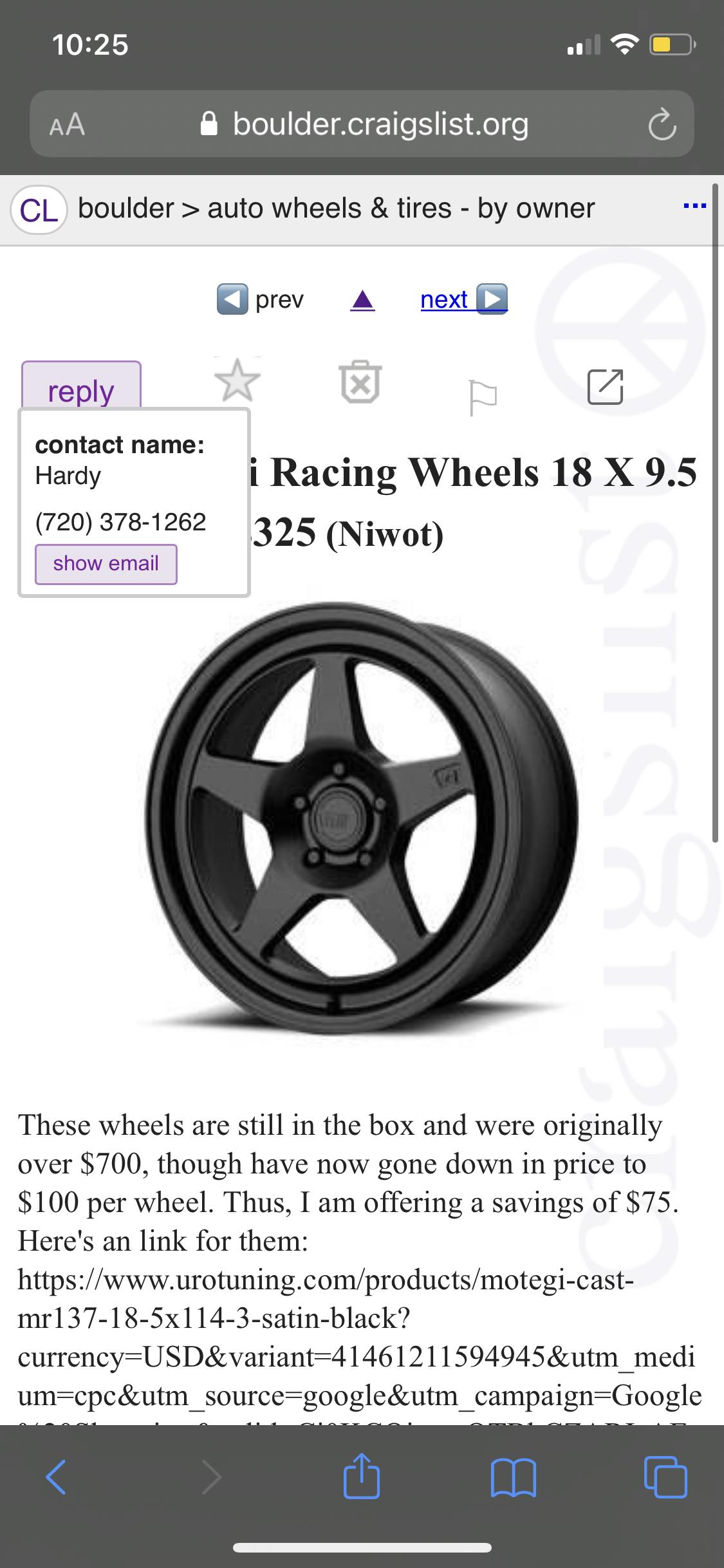Reload the craigslist page
This screenshot has width=724, height=1568.
tap(662, 126)
